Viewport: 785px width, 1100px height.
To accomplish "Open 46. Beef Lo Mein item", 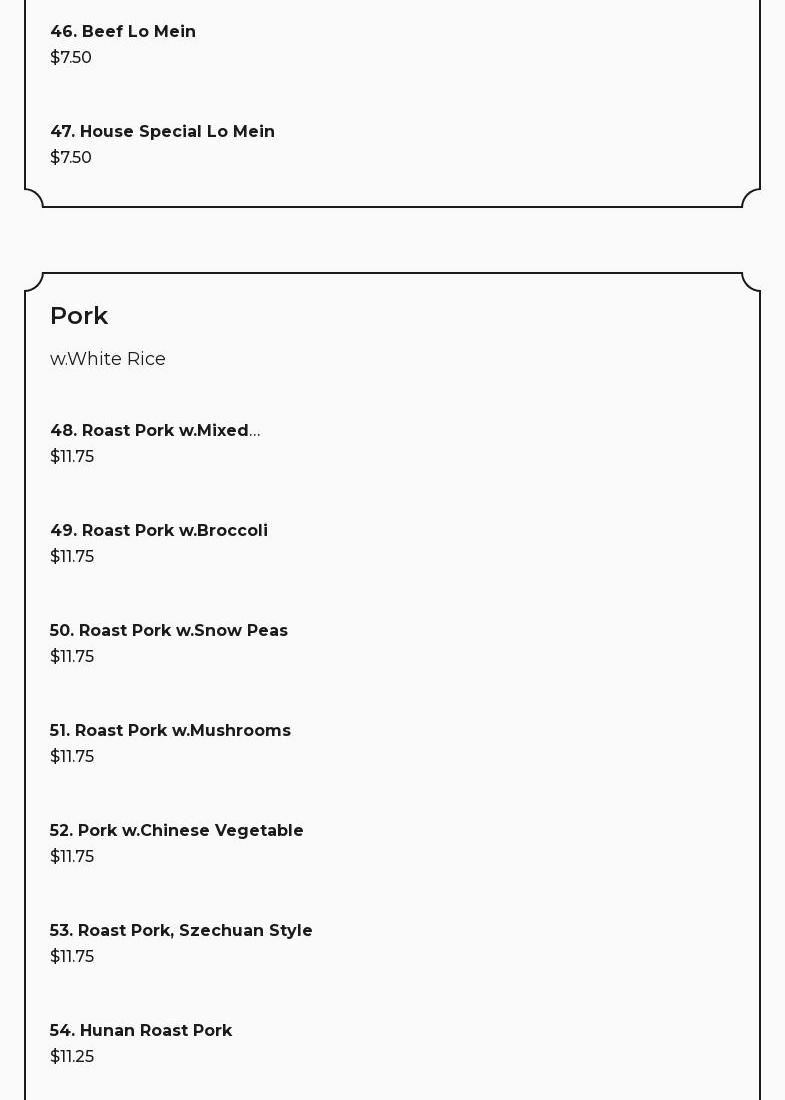I will click(123, 32).
